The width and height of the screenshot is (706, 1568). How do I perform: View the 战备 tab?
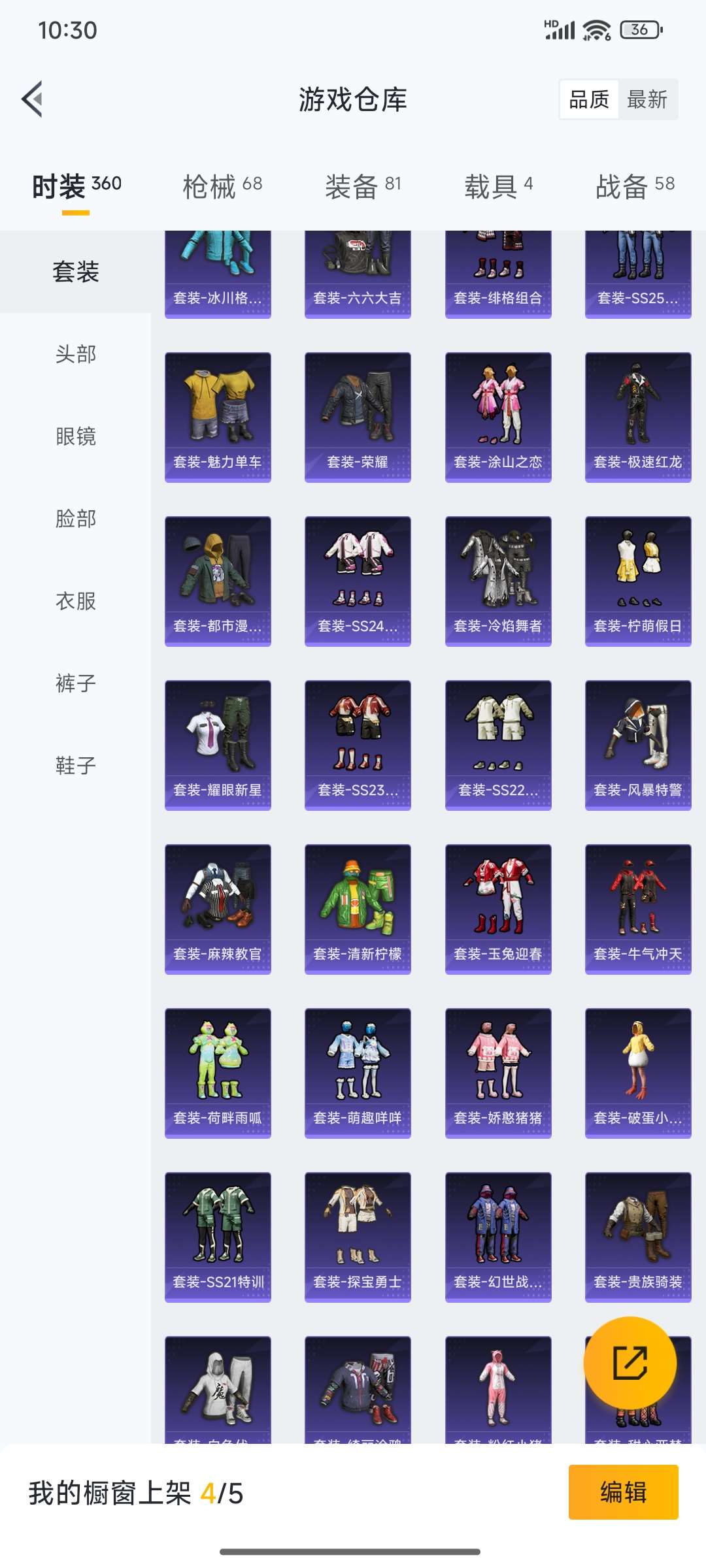[635, 187]
